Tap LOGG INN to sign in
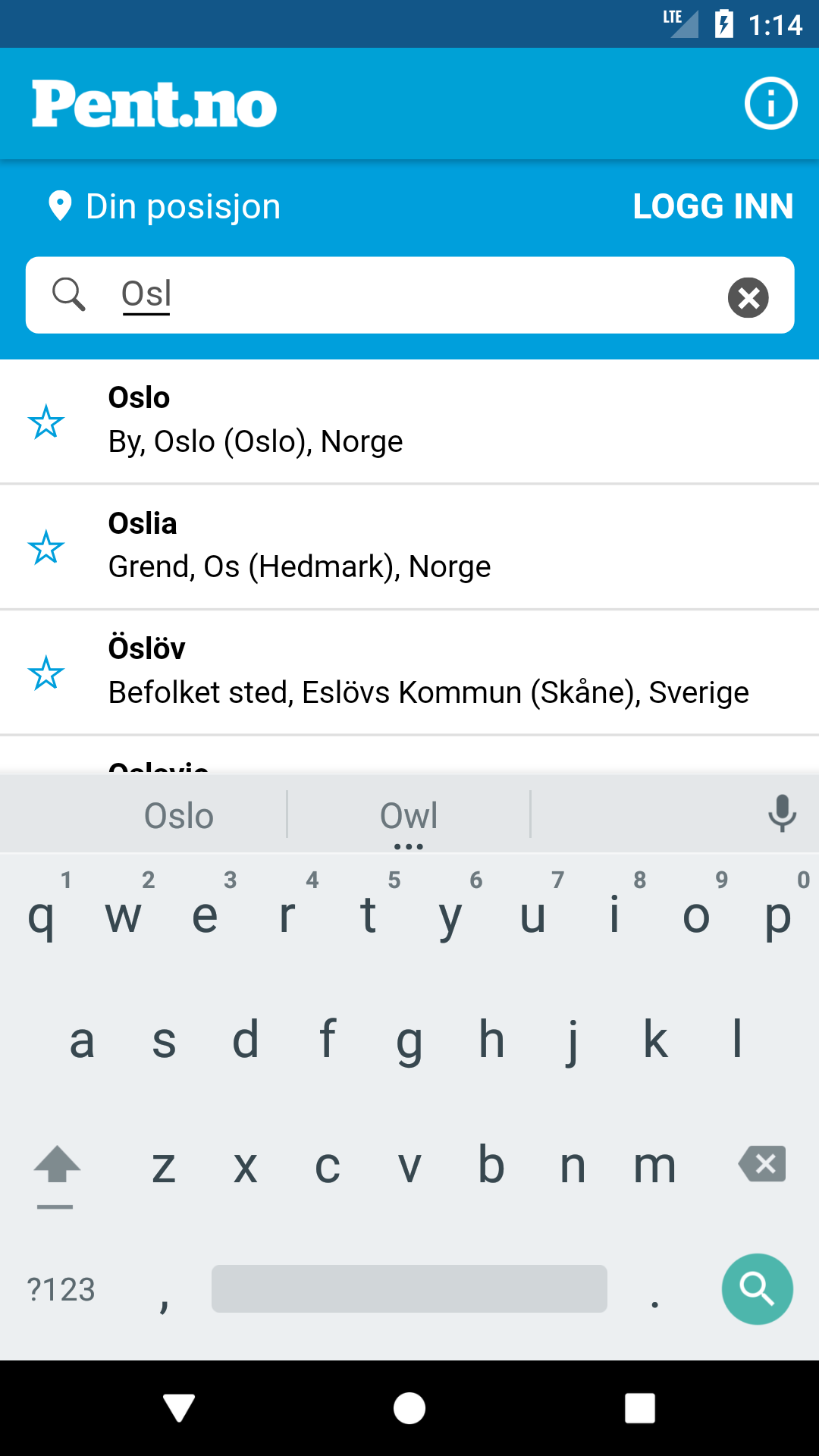Viewport: 819px width, 1456px height. pyautogui.click(x=713, y=206)
